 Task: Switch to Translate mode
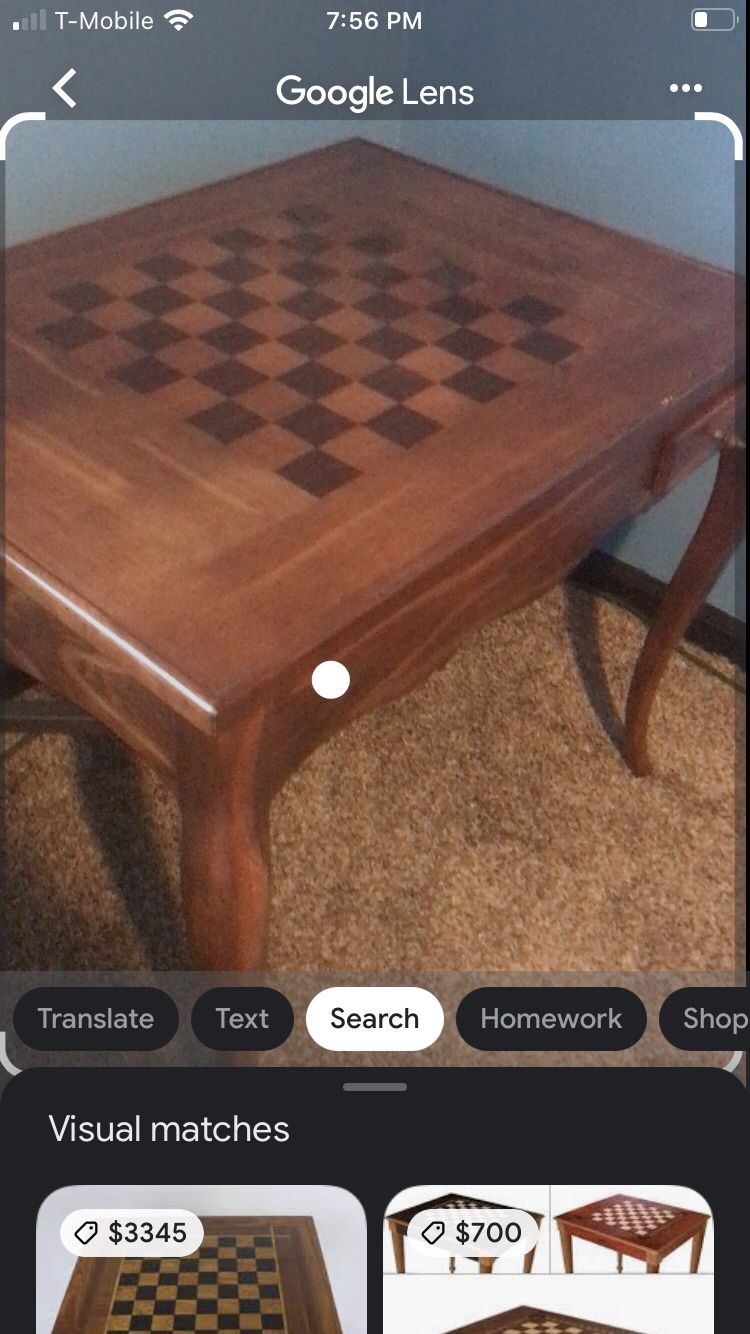click(x=96, y=1019)
